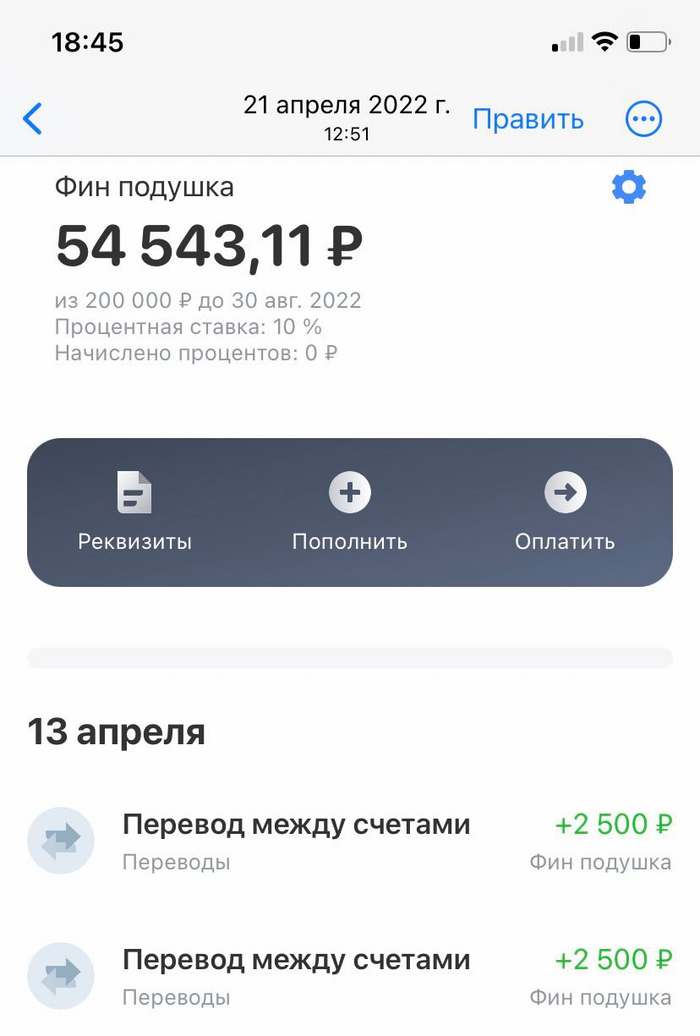The image size is (700, 1036).
Task: Go back to the photo library
Action: (33, 119)
